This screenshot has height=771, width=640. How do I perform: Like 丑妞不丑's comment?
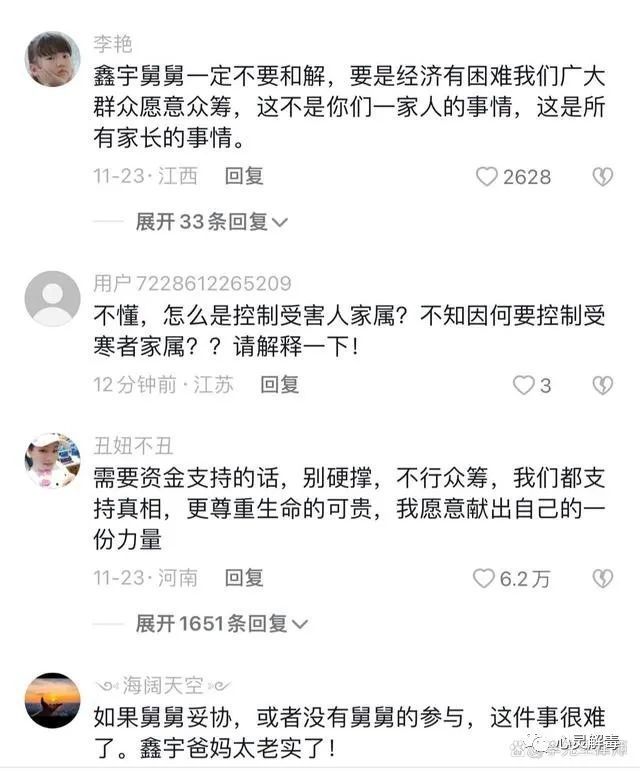(485, 578)
